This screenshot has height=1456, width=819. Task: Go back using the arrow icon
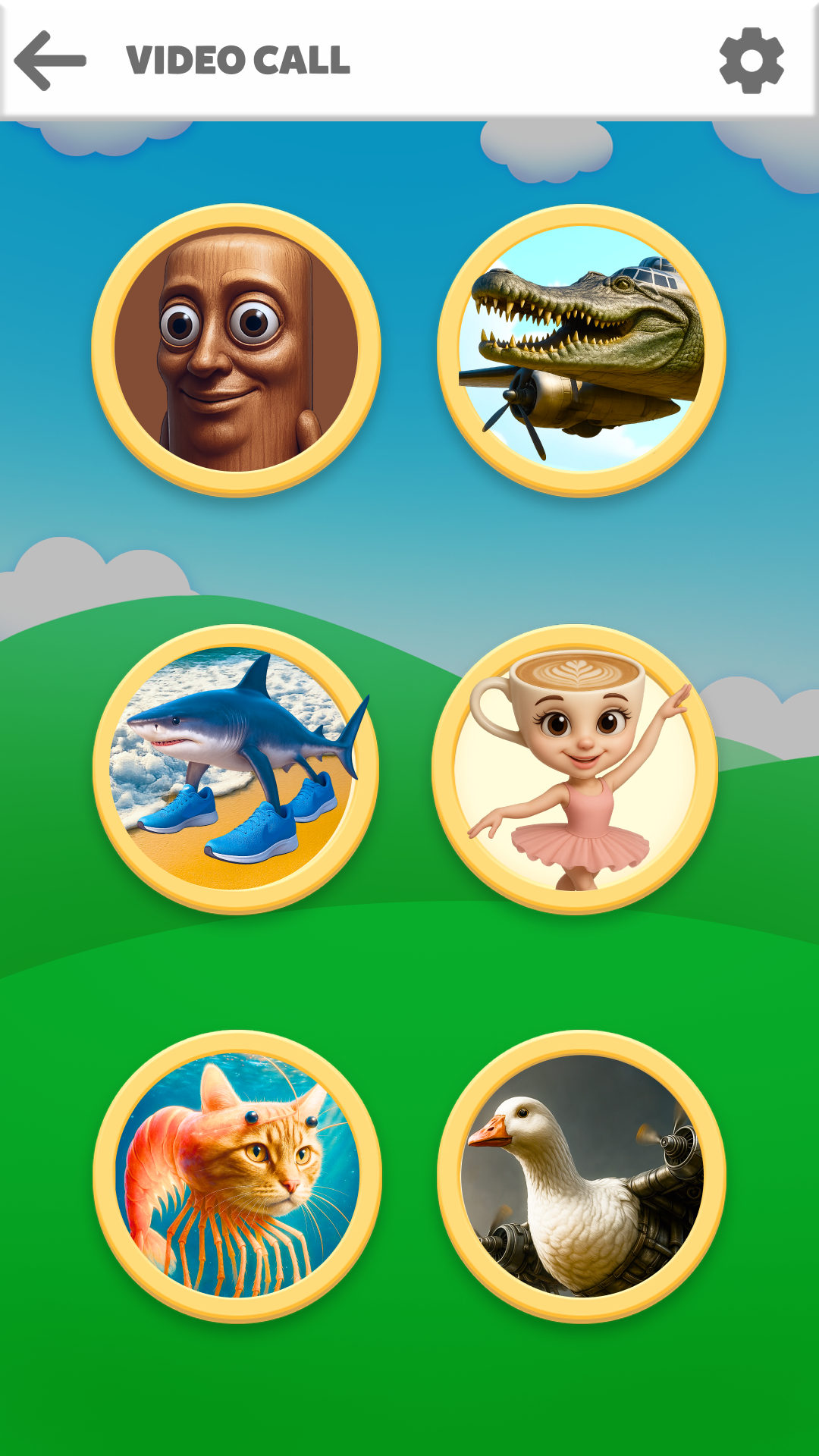[50, 61]
